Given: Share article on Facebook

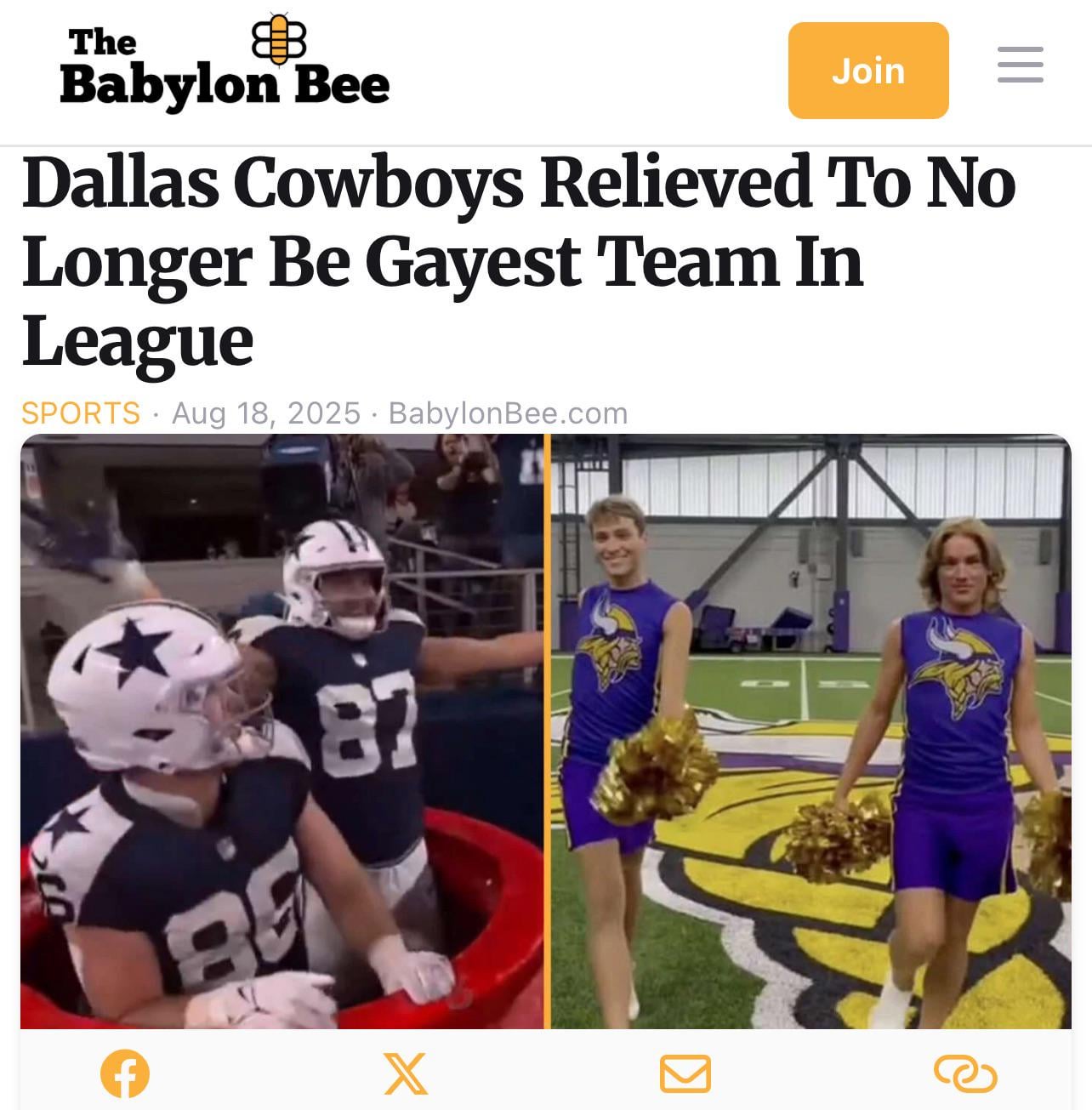Looking at the screenshot, I should coord(125,1073).
